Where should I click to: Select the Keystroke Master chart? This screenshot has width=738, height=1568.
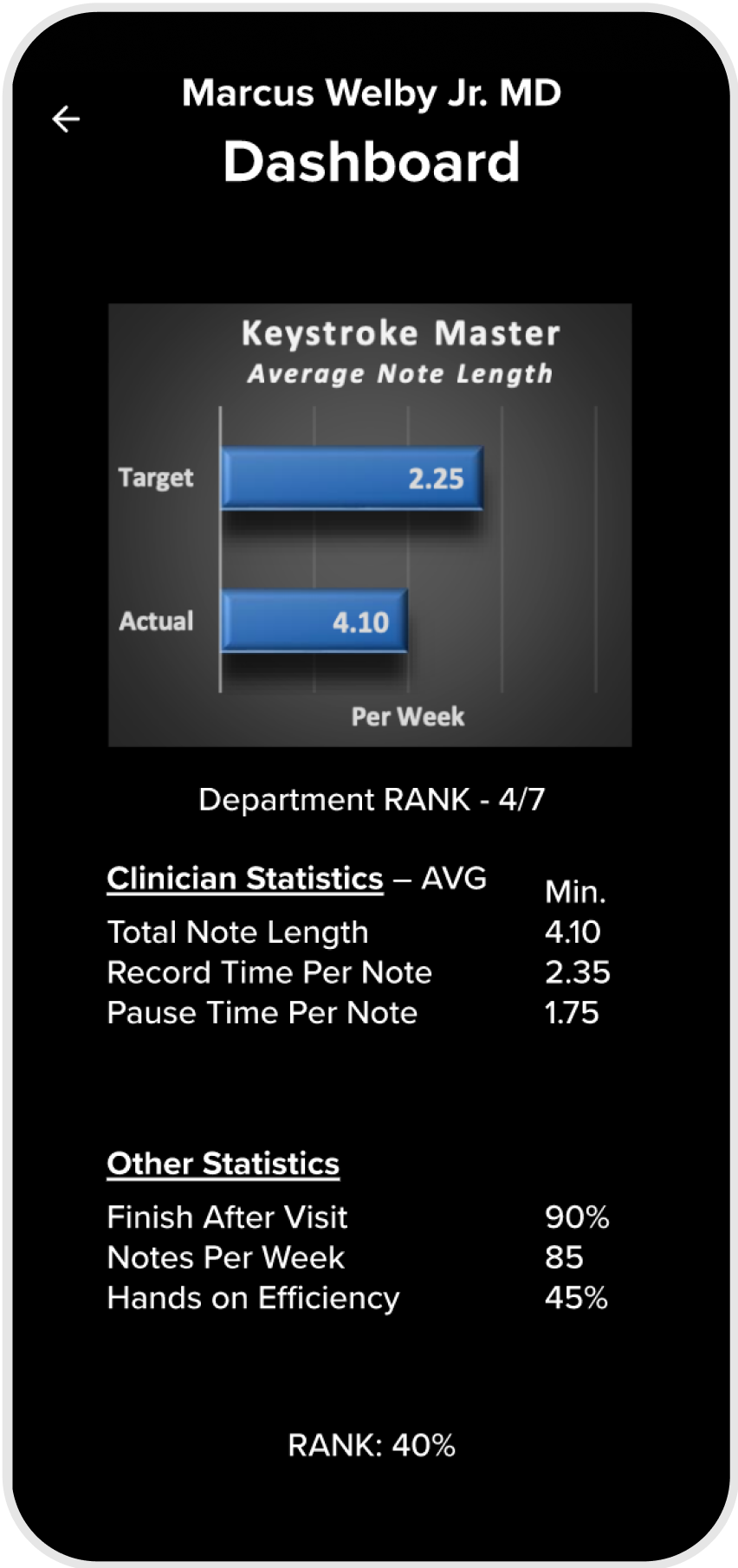369,524
